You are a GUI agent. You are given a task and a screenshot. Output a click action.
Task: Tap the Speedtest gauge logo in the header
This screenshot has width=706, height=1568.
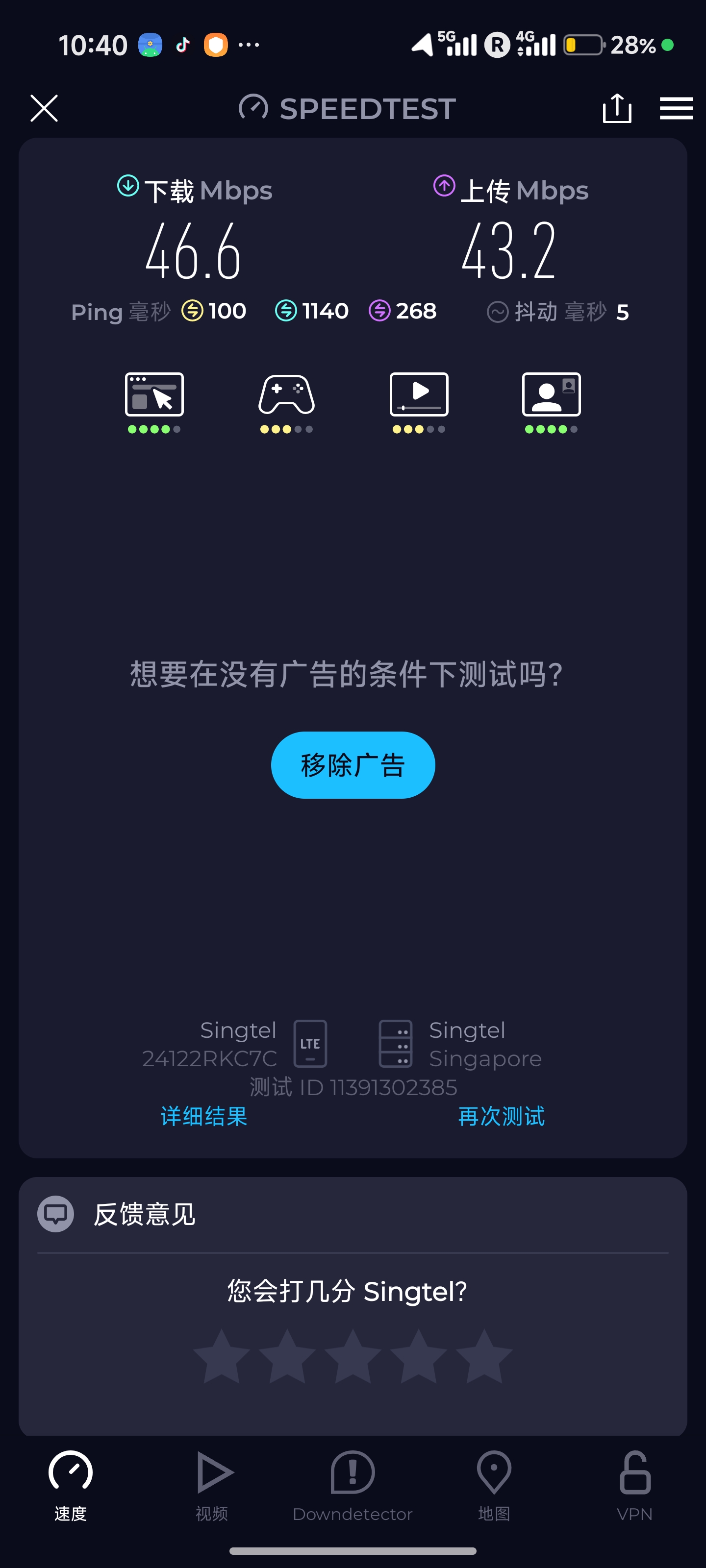coord(253,108)
